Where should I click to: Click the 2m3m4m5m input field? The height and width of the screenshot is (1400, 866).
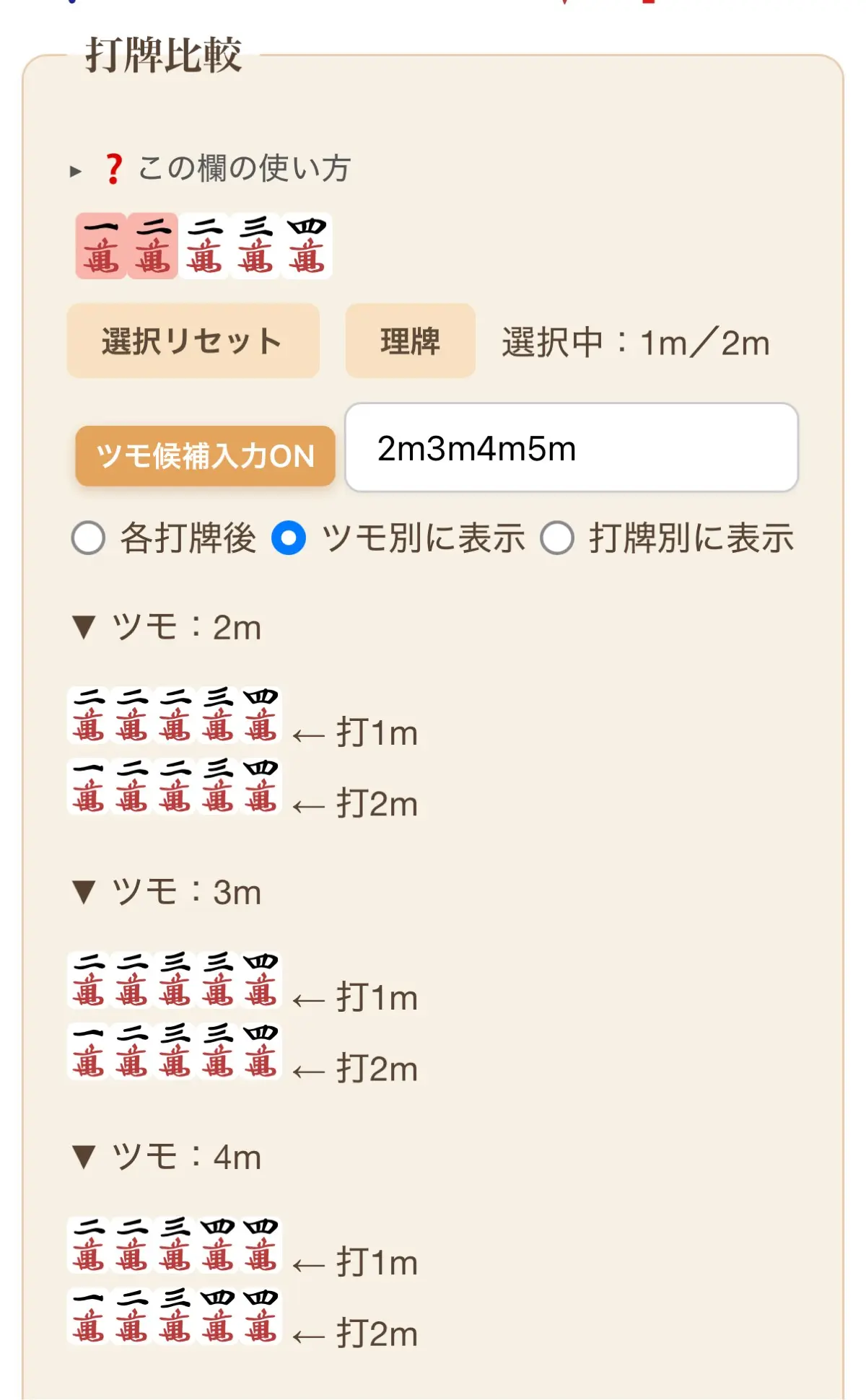click(570, 449)
